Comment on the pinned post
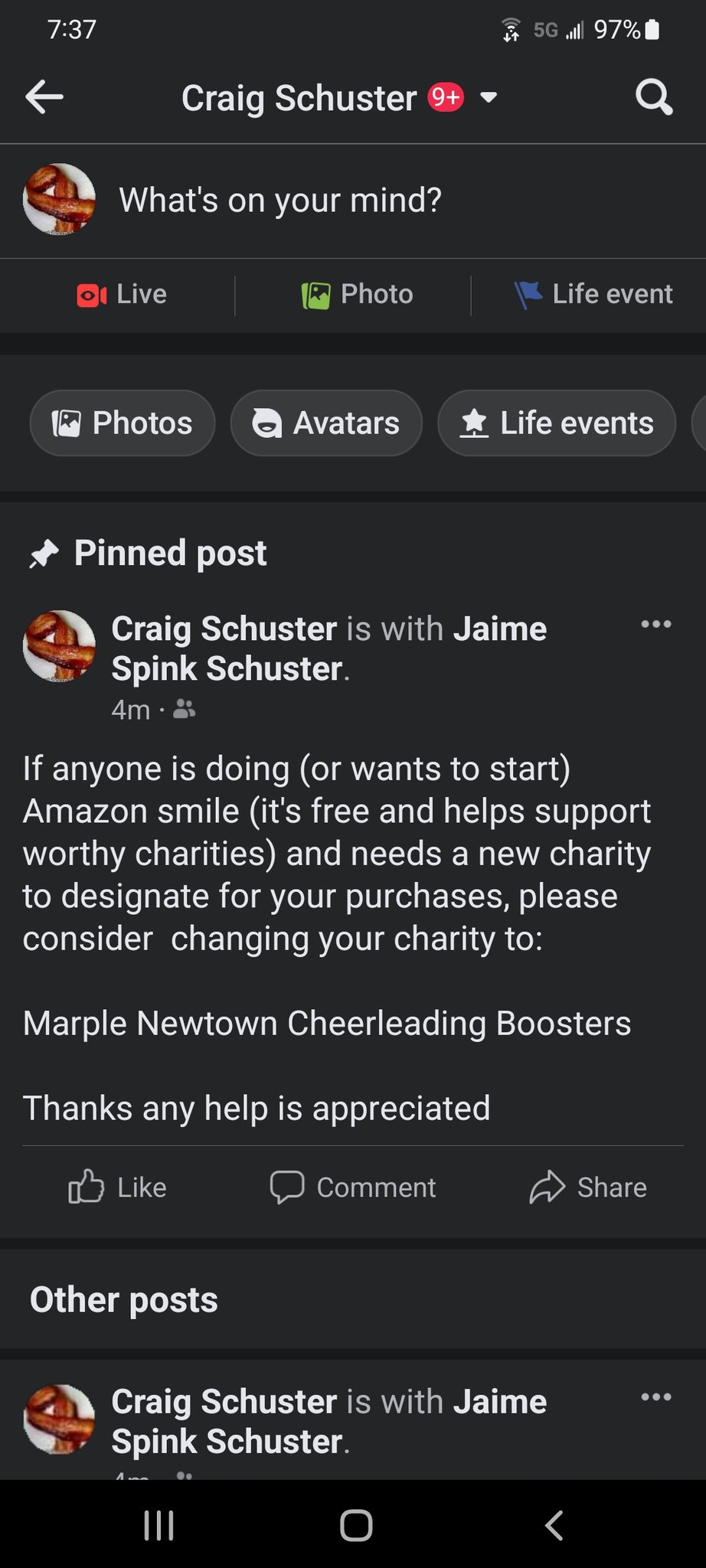Image resolution: width=706 pixels, height=1568 pixels. pyautogui.click(x=353, y=1187)
